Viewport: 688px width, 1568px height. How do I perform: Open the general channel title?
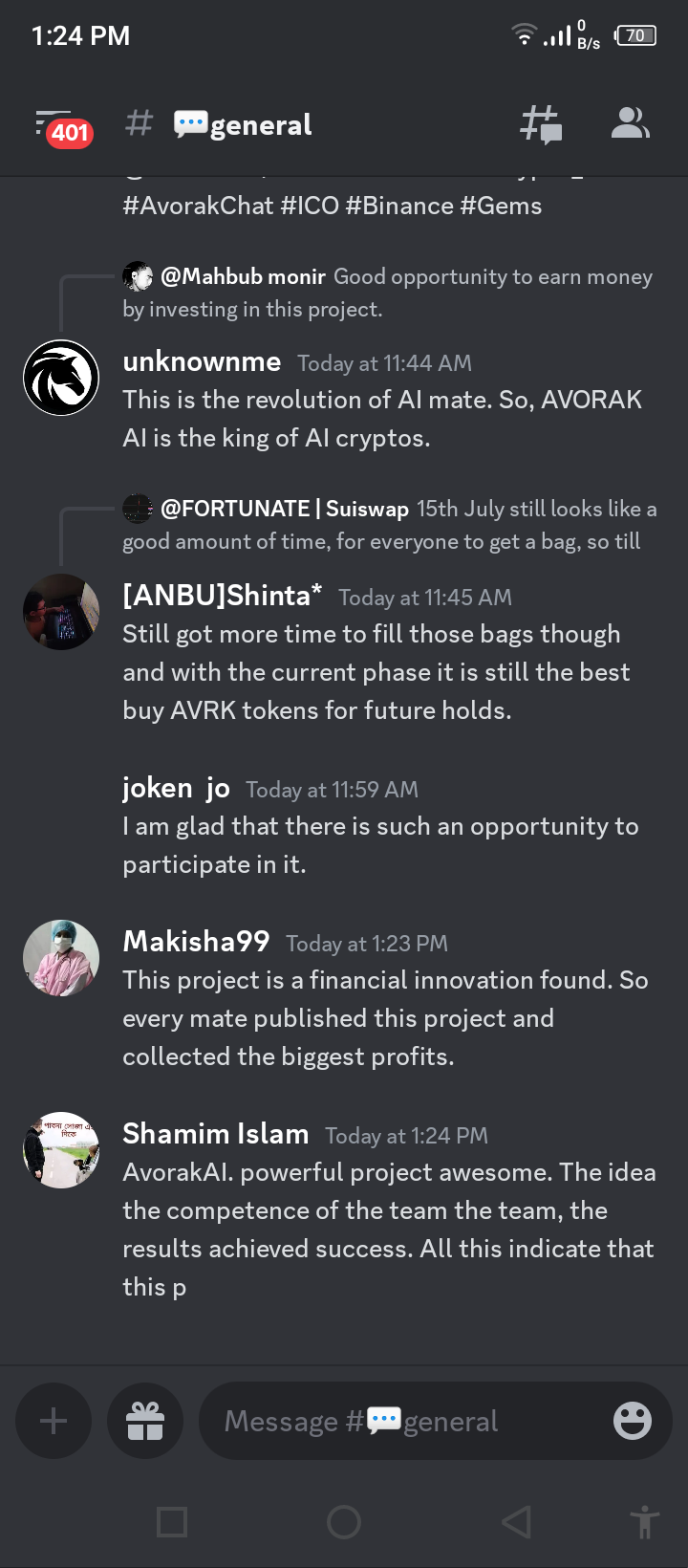pos(260,125)
